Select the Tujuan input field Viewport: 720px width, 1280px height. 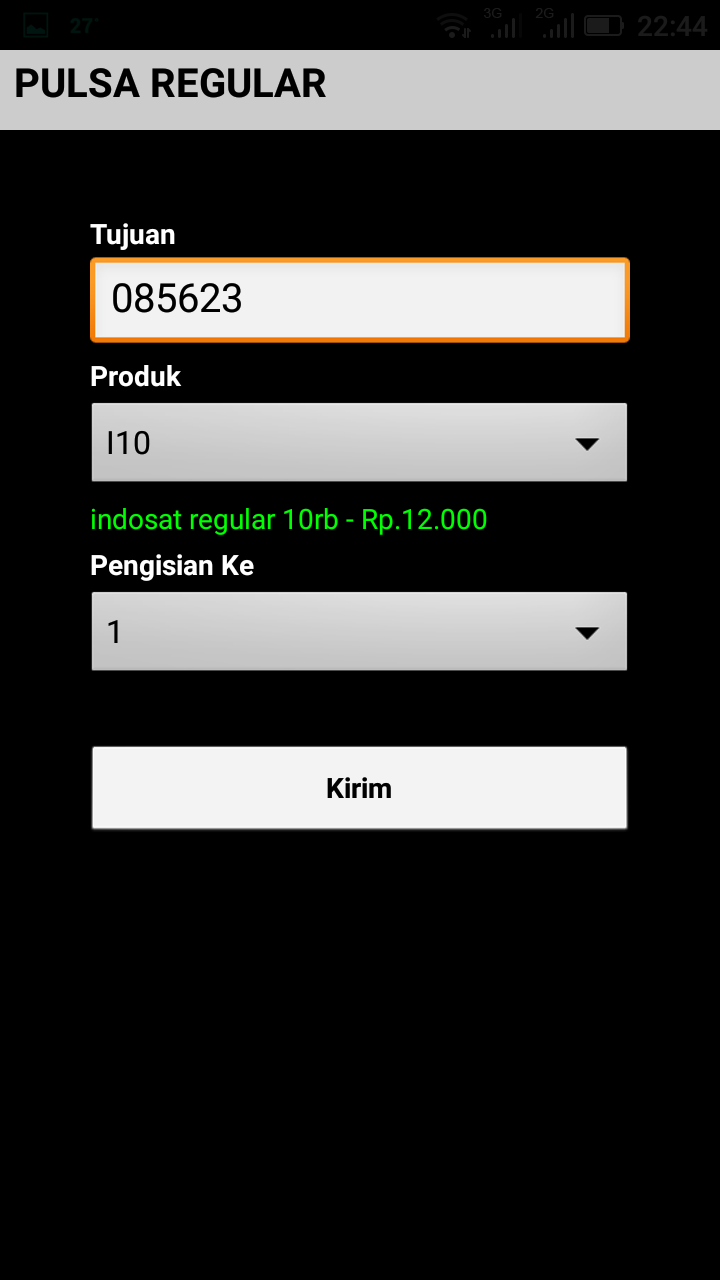[x=359, y=299]
